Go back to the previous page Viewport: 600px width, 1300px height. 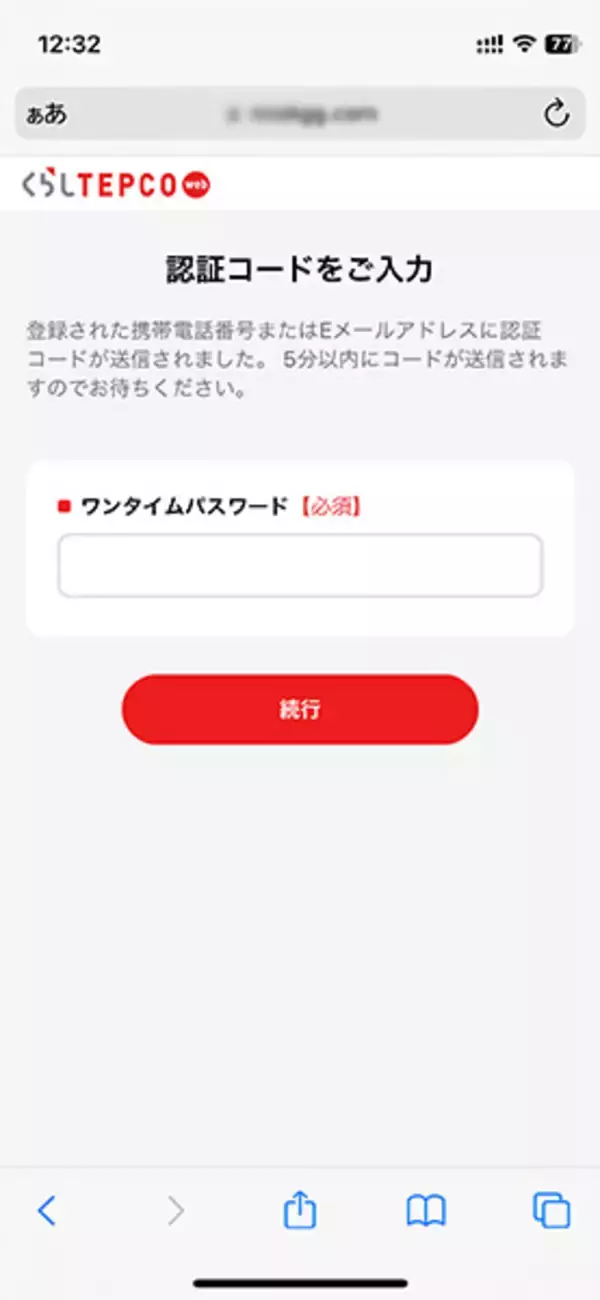click(46, 1211)
